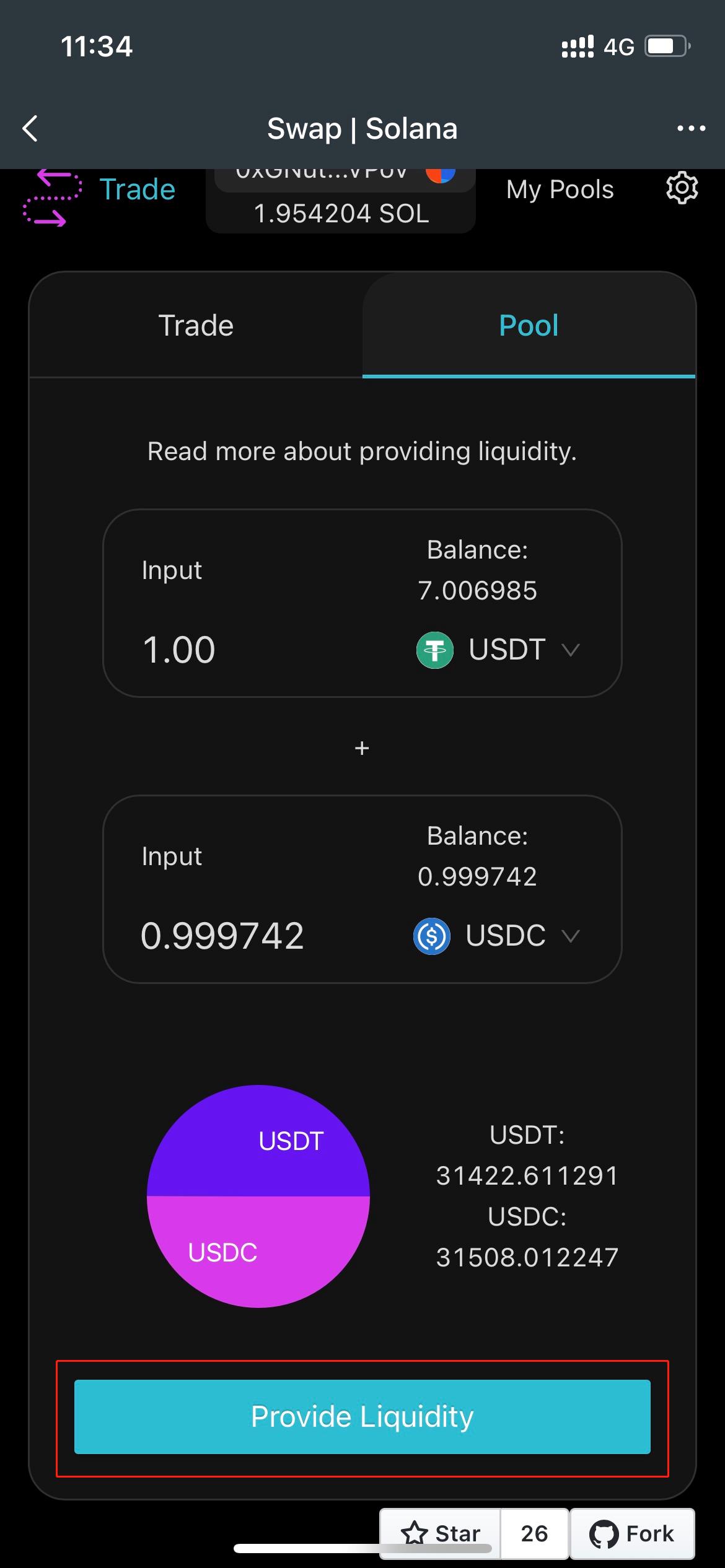The height and width of the screenshot is (1568, 725).
Task: Click the GitHub Fork icon
Action: pyautogui.click(x=603, y=1533)
